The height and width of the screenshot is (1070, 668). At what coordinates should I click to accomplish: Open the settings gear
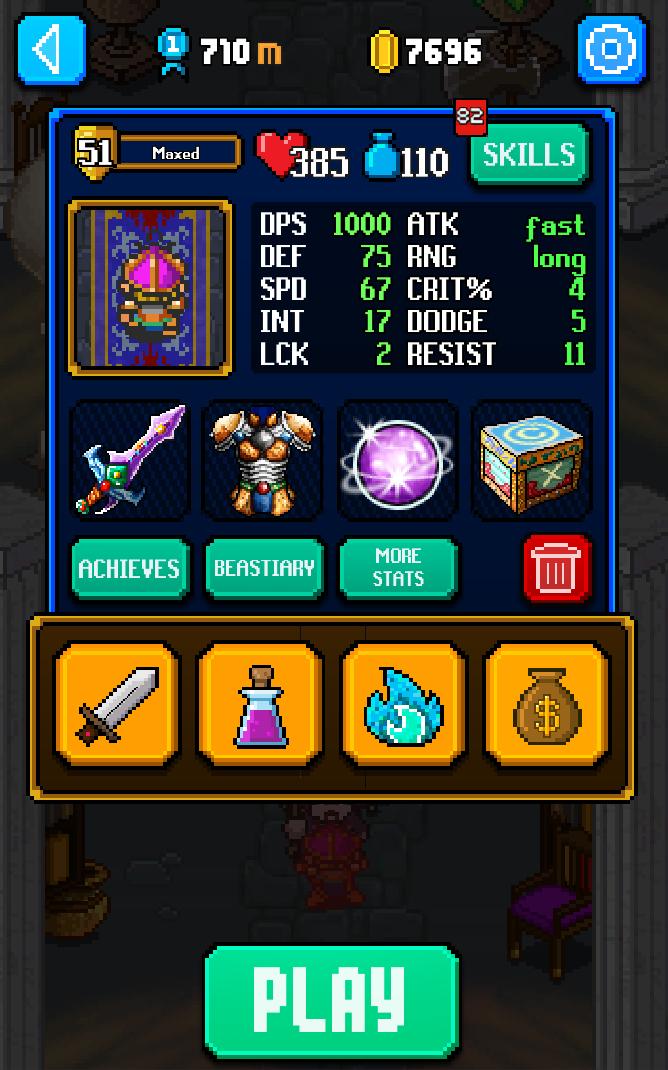pyautogui.click(x=612, y=48)
